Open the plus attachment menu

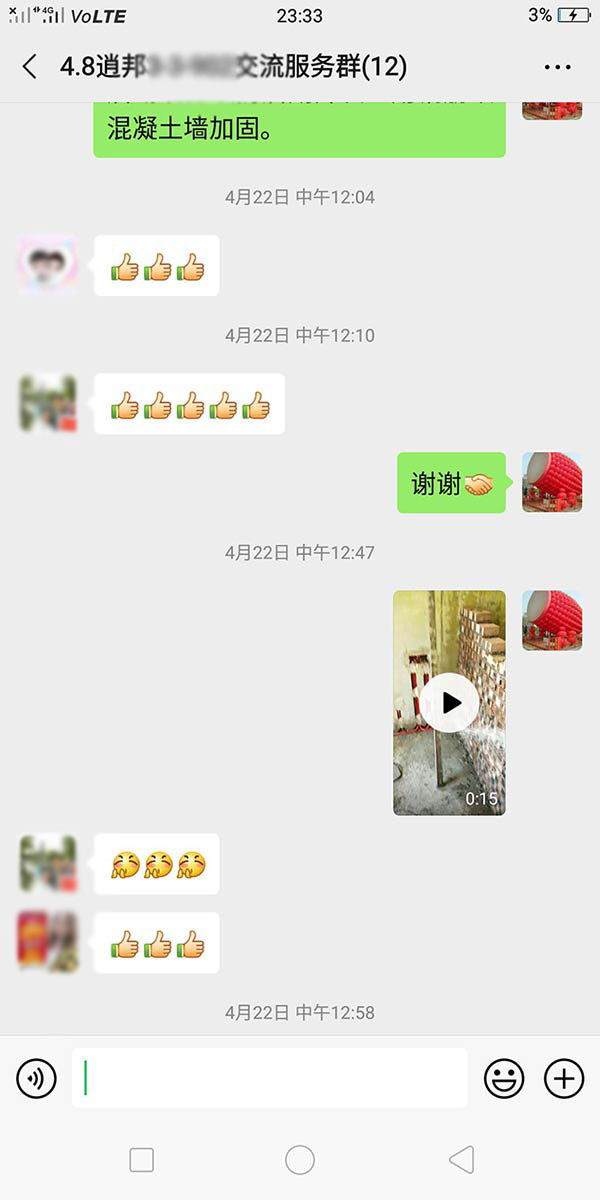[564, 1078]
